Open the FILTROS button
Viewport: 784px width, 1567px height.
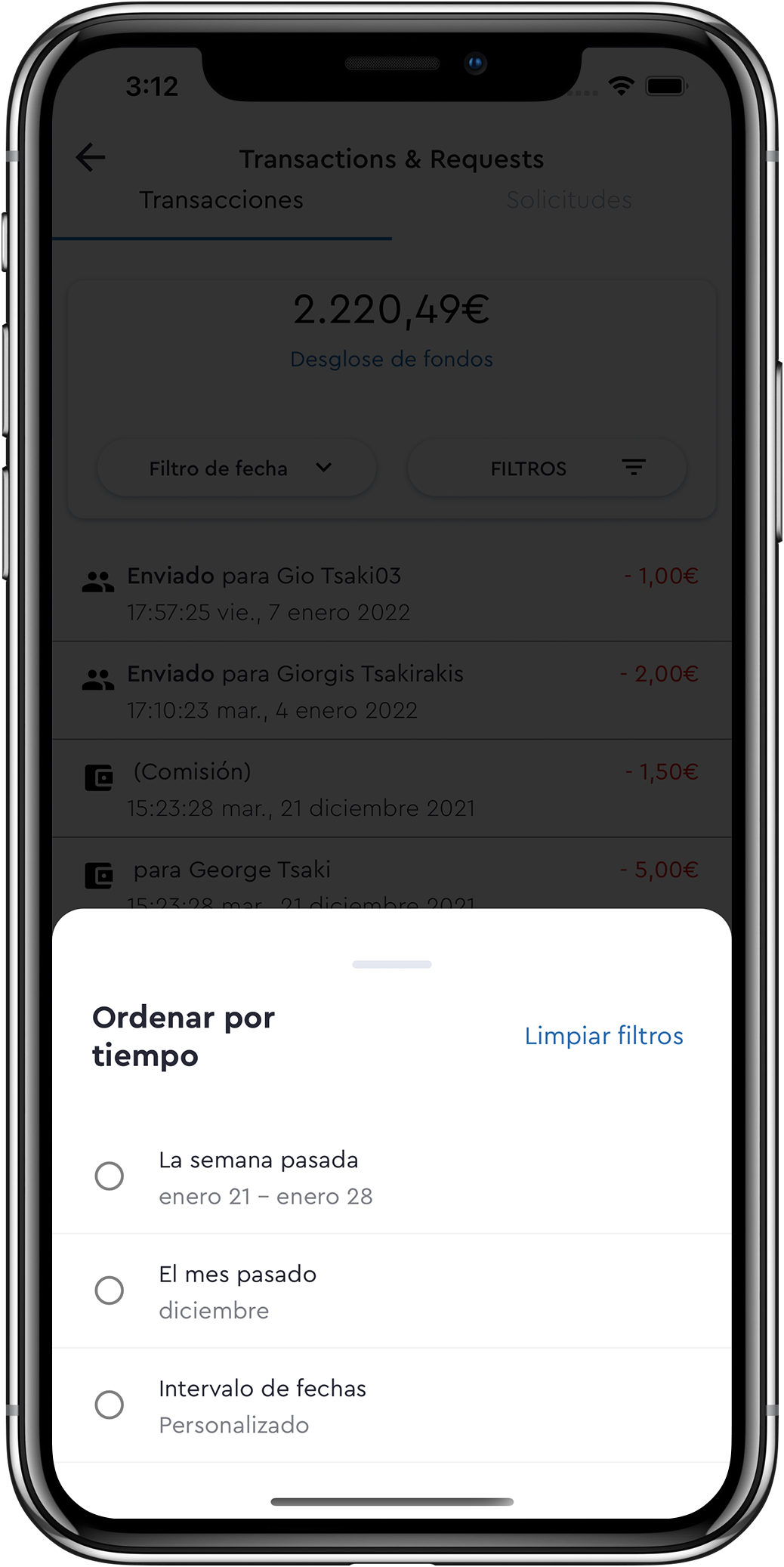click(547, 468)
